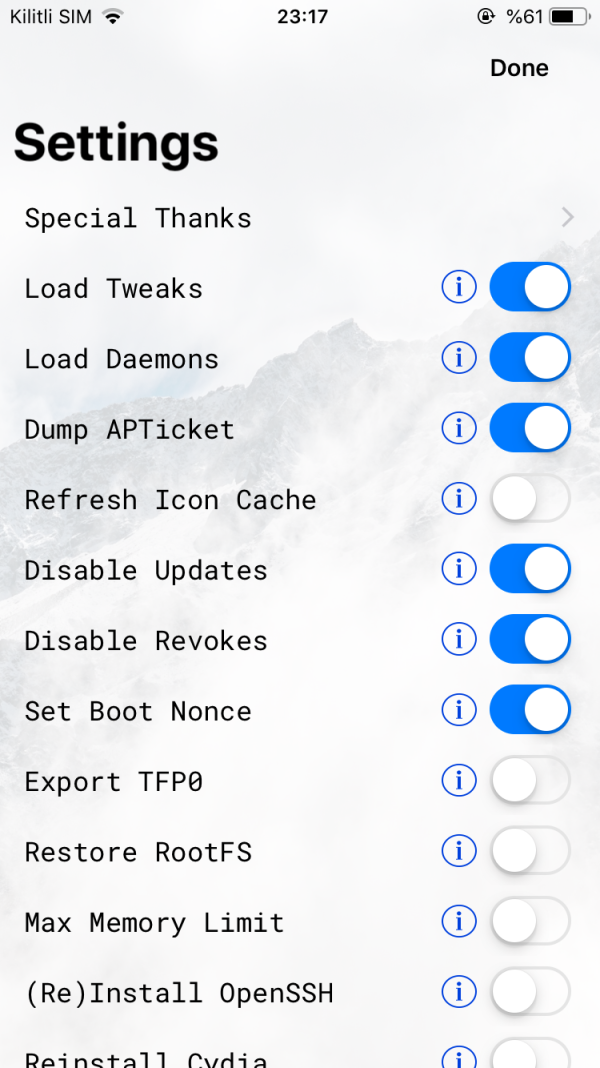
Task: Open the Special Thanks row
Action: coord(300,218)
